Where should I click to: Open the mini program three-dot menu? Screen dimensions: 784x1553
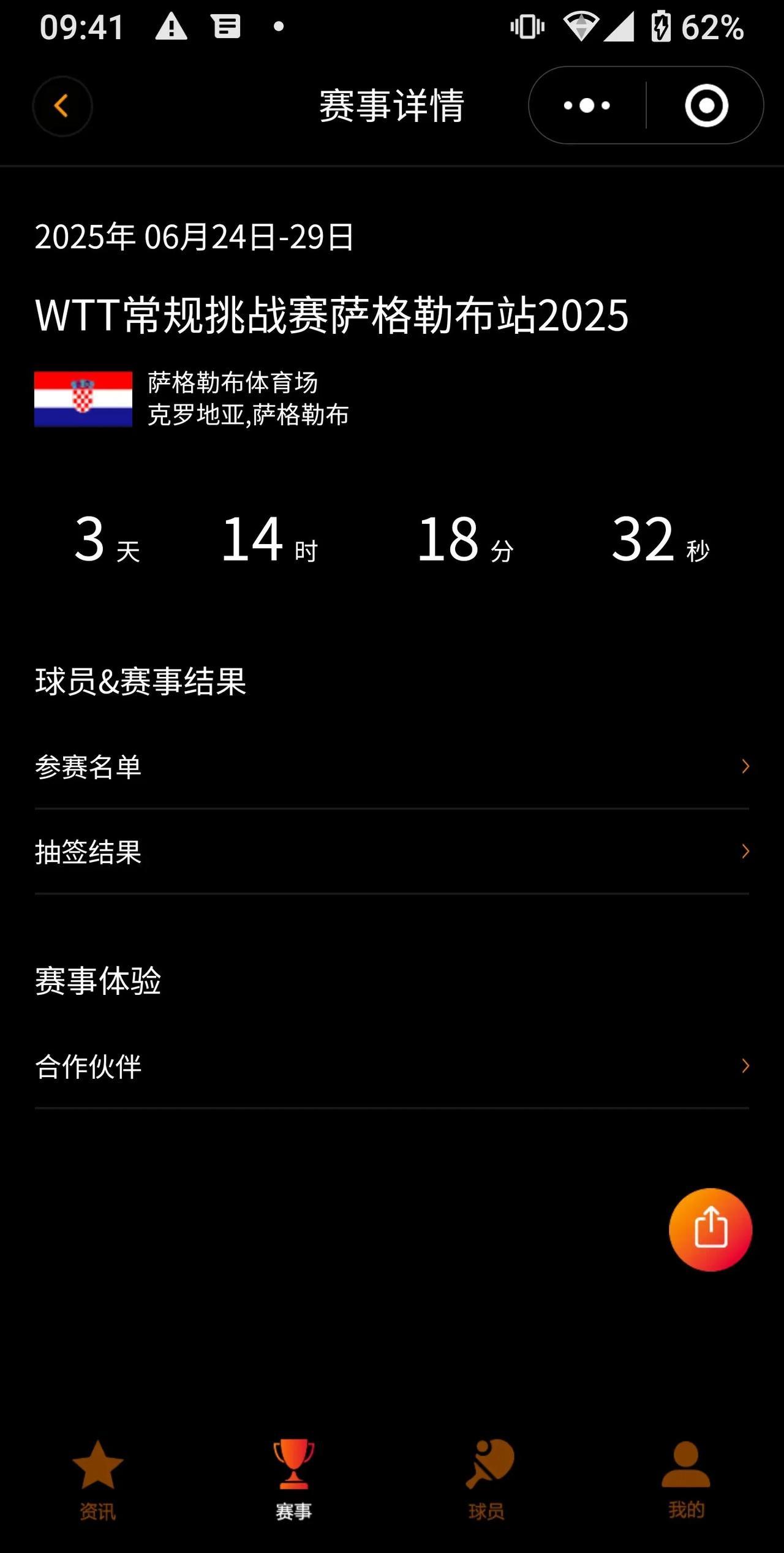tap(587, 105)
